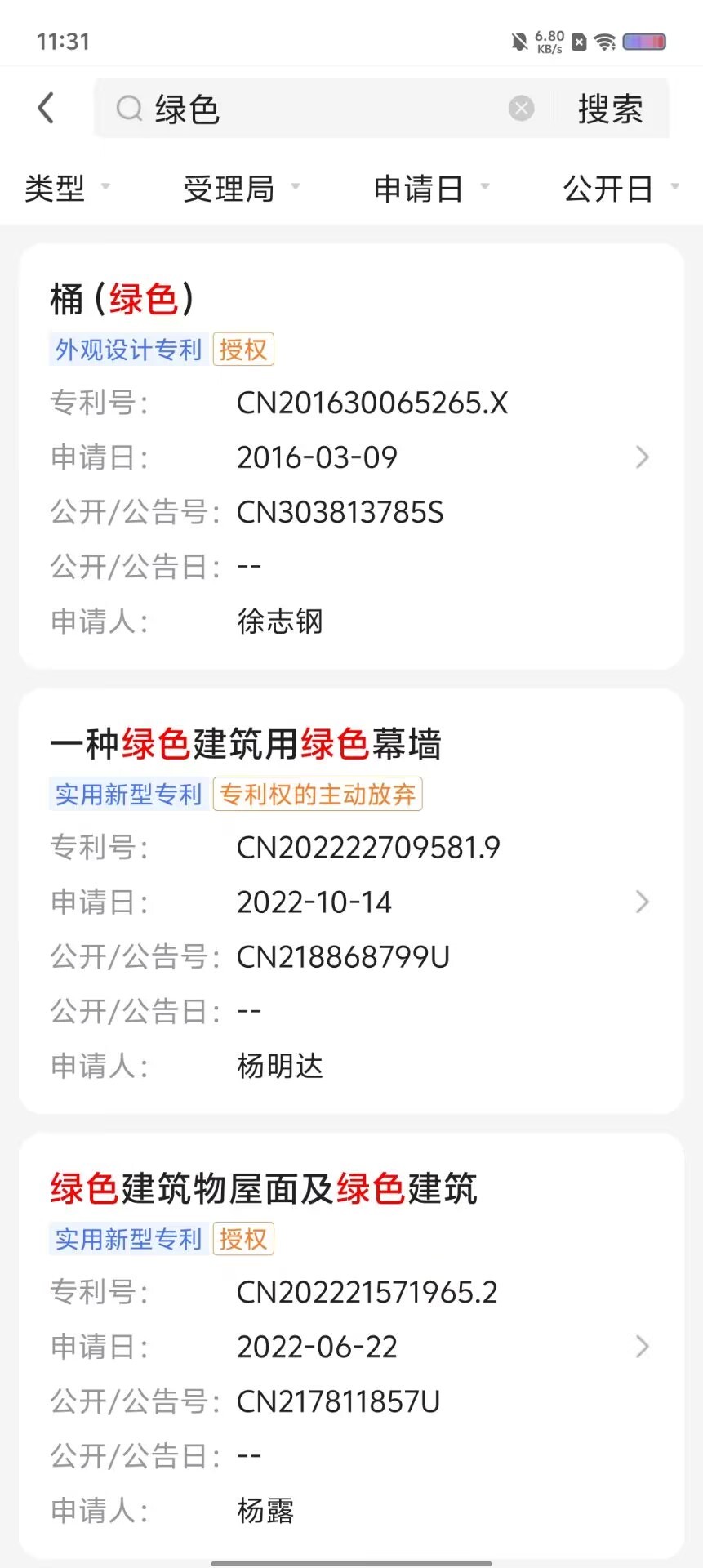Tap the 专利权的主动放弃 status label
The width and height of the screenshot is (703, 1568).
pos(318,793)
